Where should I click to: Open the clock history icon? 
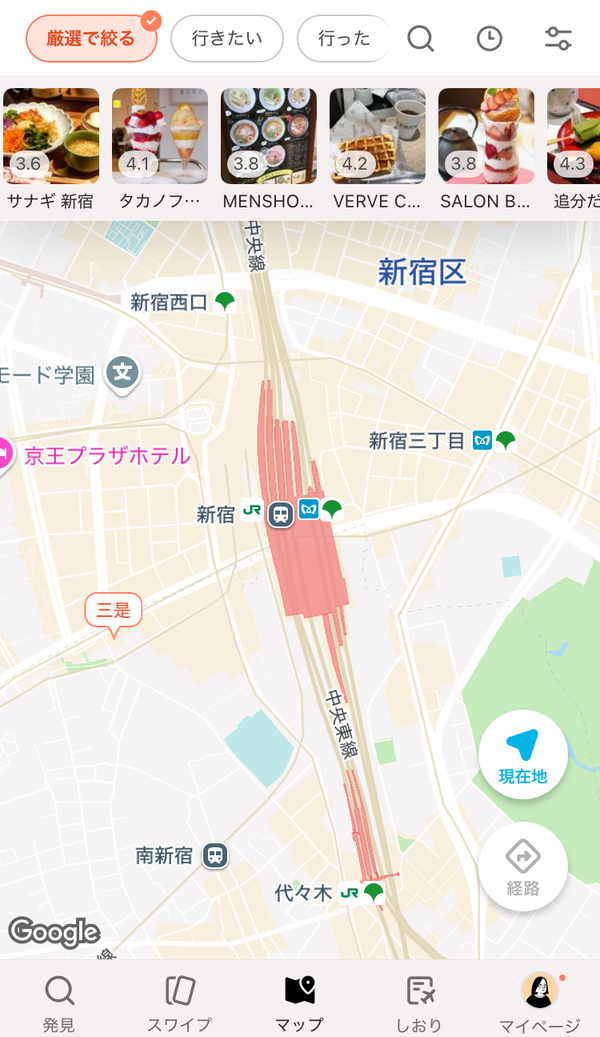[490, 38]
